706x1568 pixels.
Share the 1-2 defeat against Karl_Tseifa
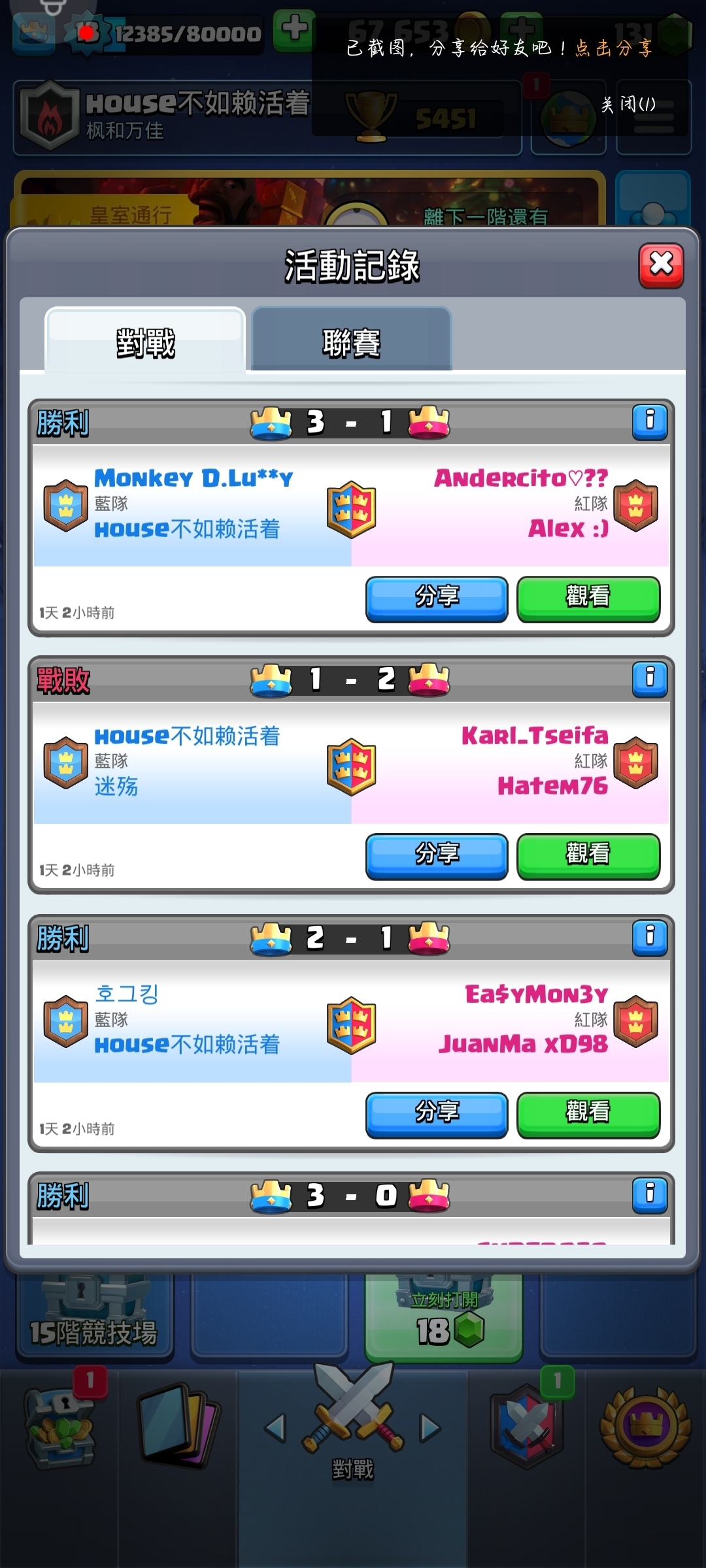pos(437,856)
